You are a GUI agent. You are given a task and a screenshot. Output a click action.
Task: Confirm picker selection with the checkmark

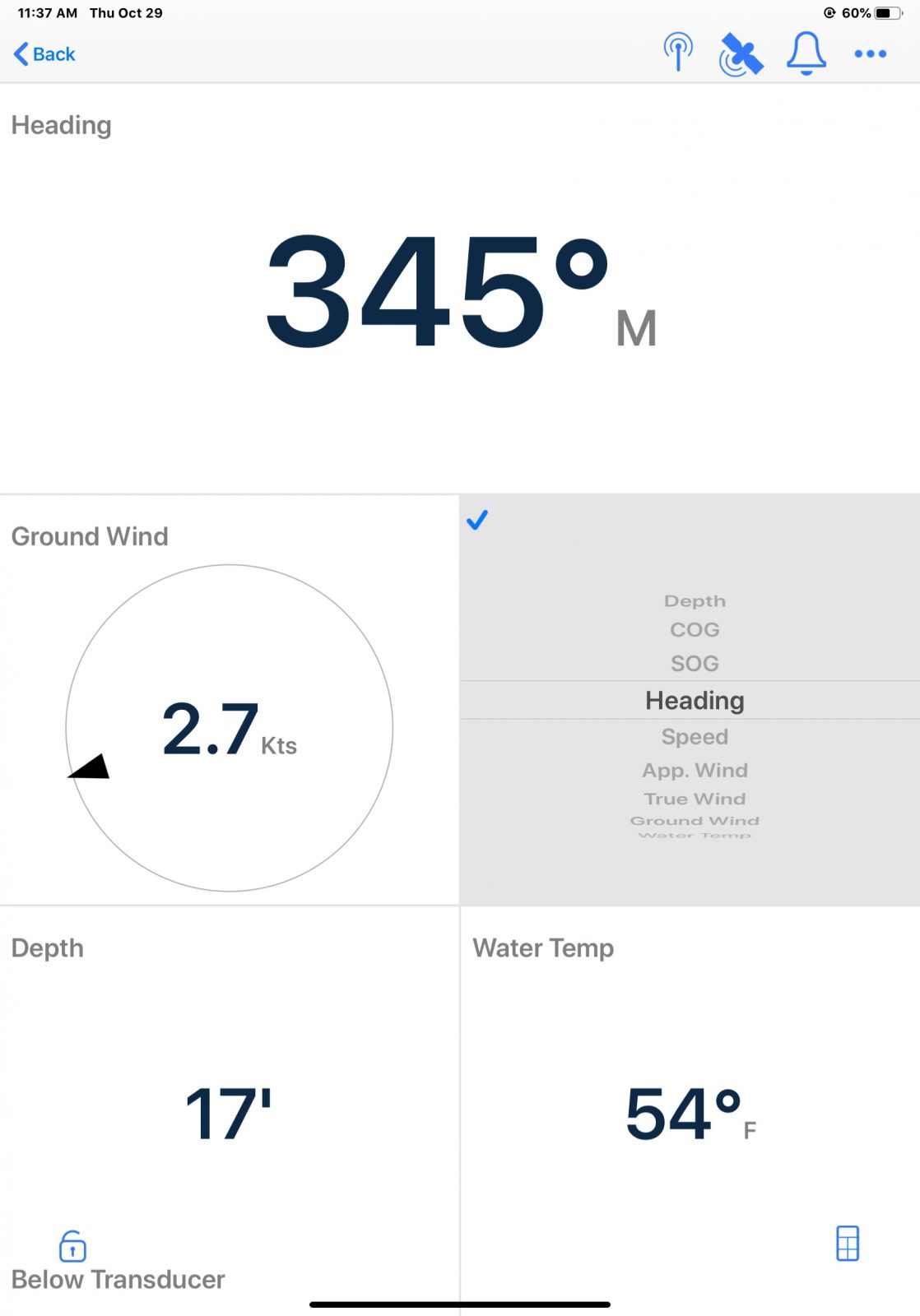click(x=477, y=520)
